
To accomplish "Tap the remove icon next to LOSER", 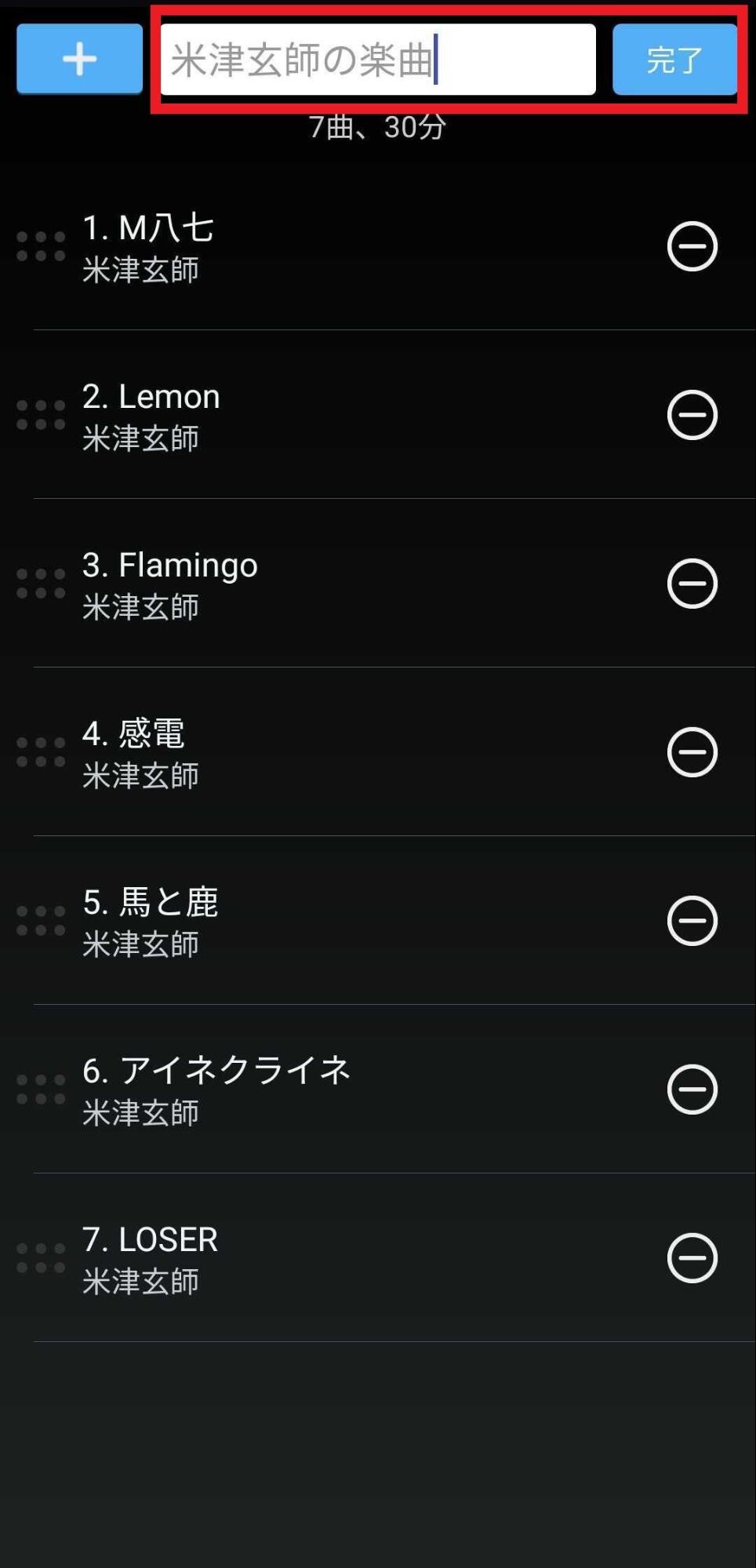I will pyautogui.click(x=693, y=1257).
